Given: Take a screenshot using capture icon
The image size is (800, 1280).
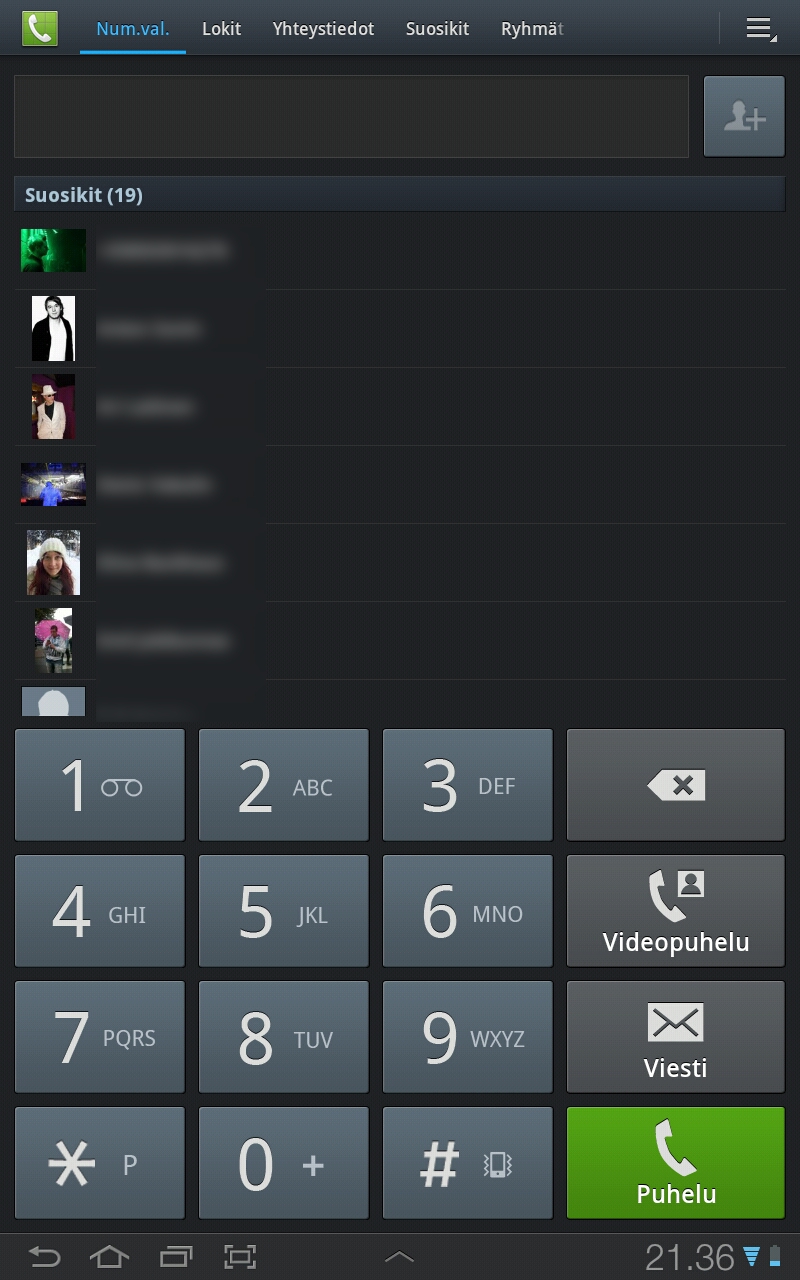Looking at the screenshot, I should 240,1256.
